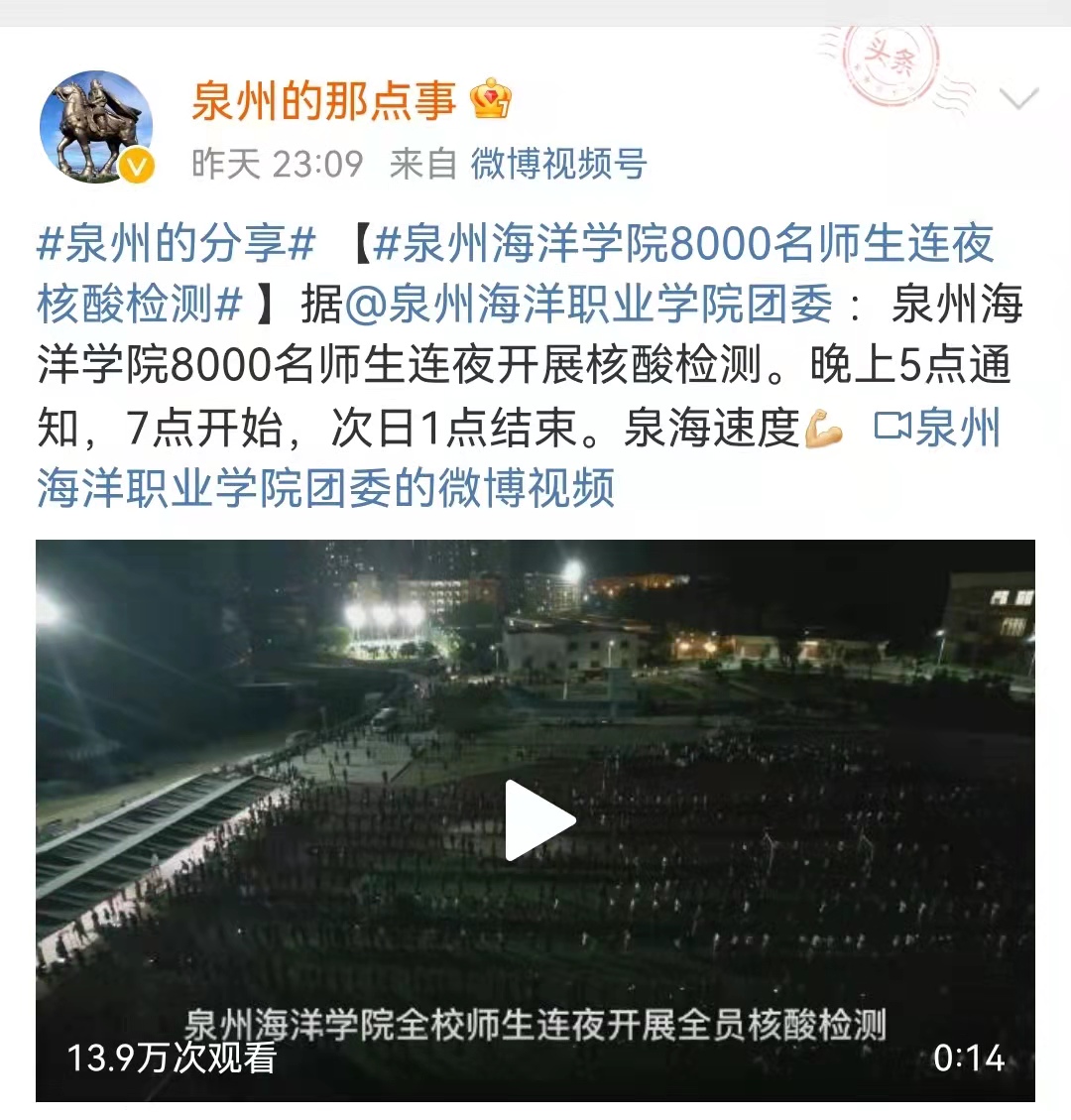Open the hashtag #泉州的分享#
The height and width of the screenshot is (1120, 1071).
tap(176, 244)
